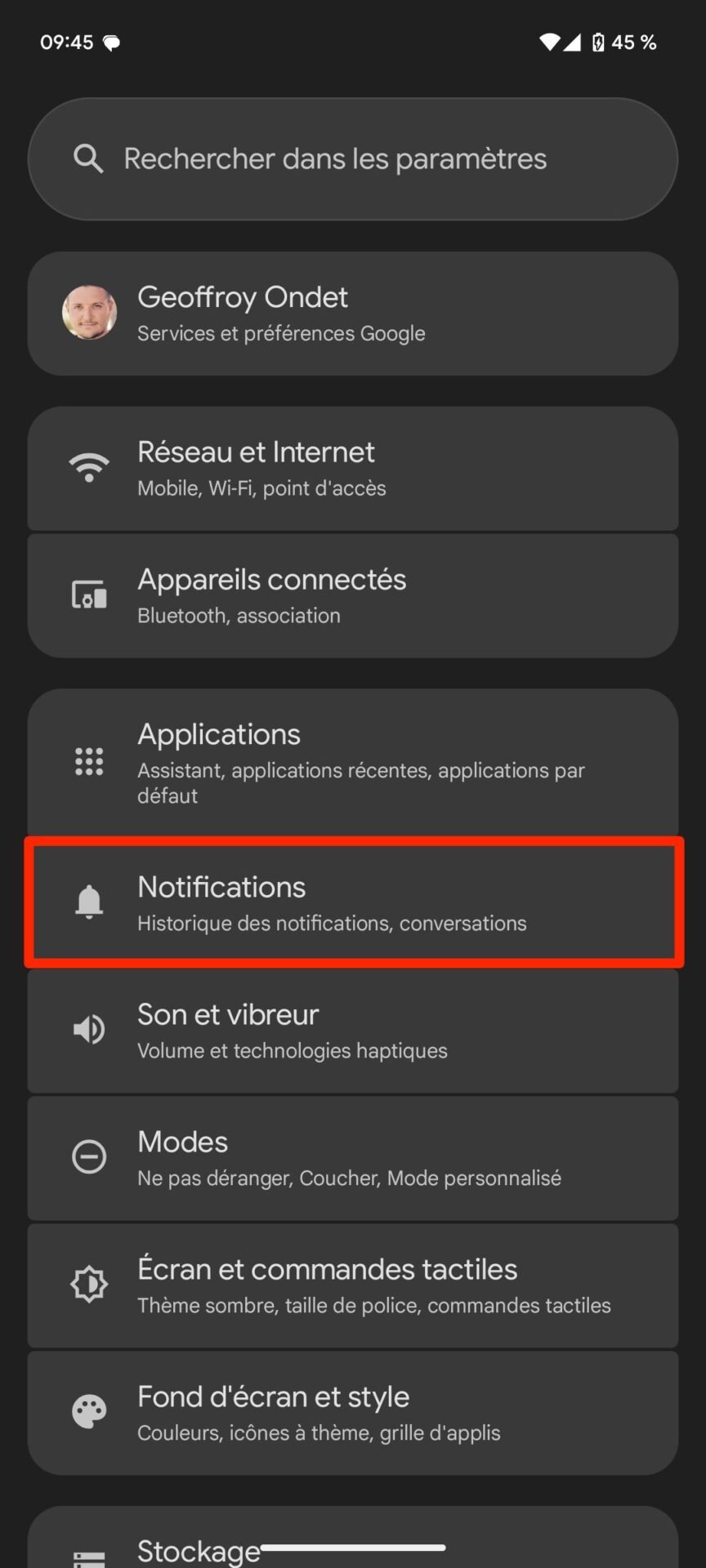Screen dimensions: 706x1568
Task: Open Appareils connectés settings
Action: click(353, 596)
